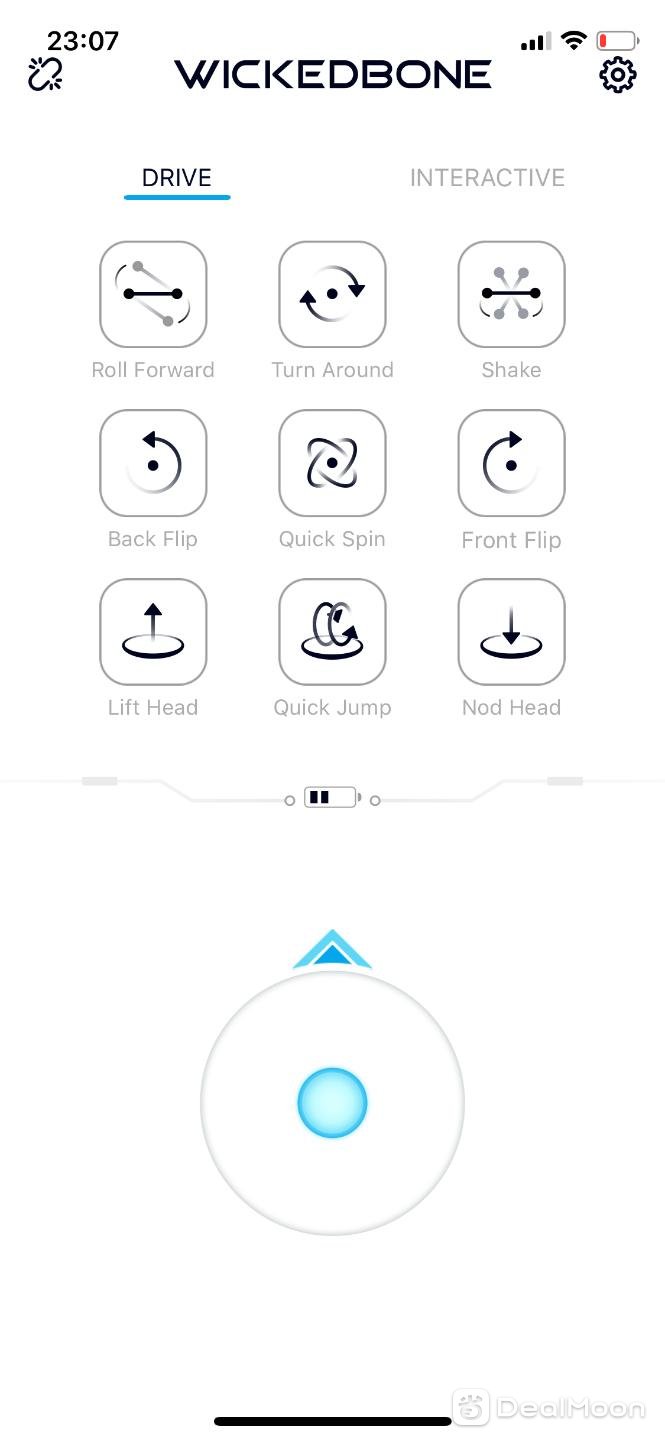Screen dimensions: 665x1440
Task: Run the Shake action
Action: coord(511,294)
